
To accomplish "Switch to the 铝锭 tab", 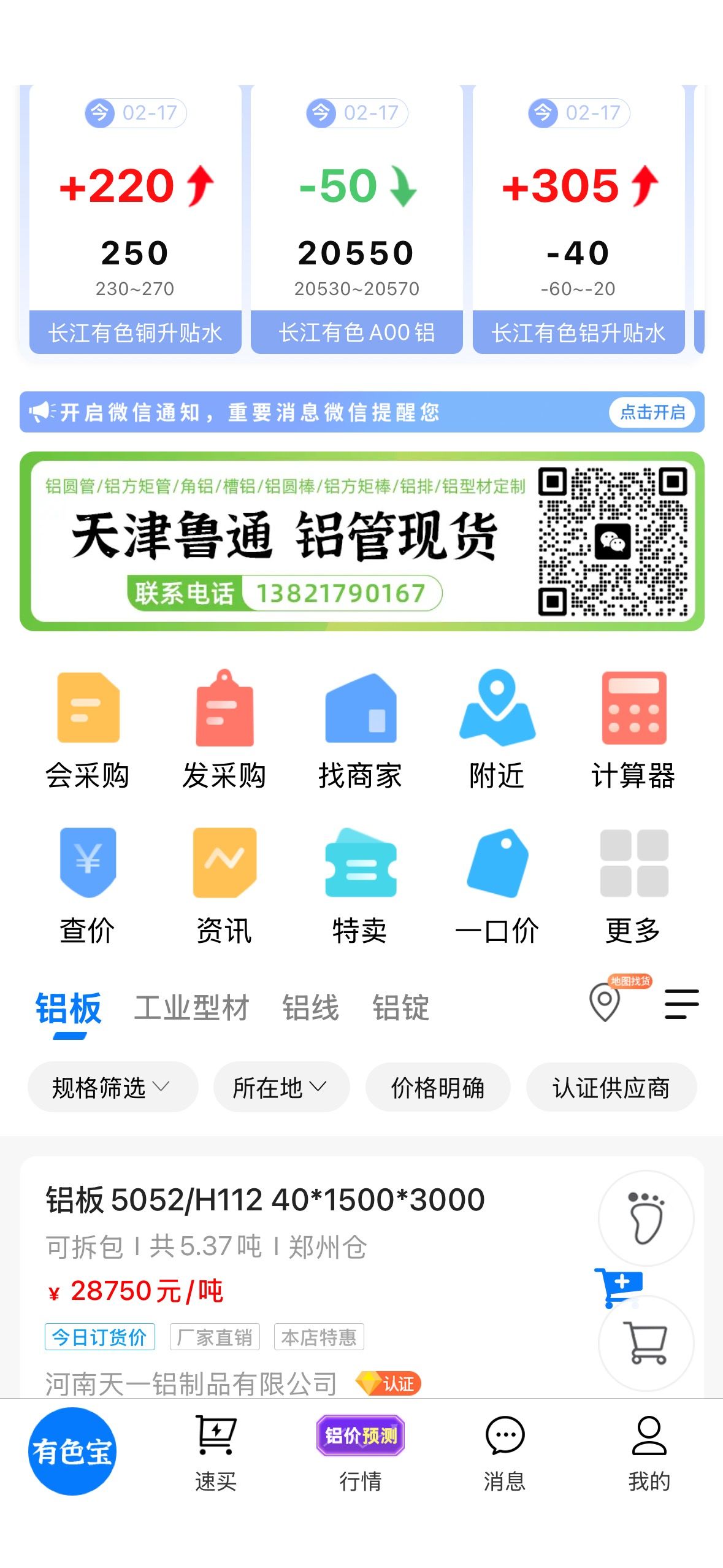I will point(401,1008).
